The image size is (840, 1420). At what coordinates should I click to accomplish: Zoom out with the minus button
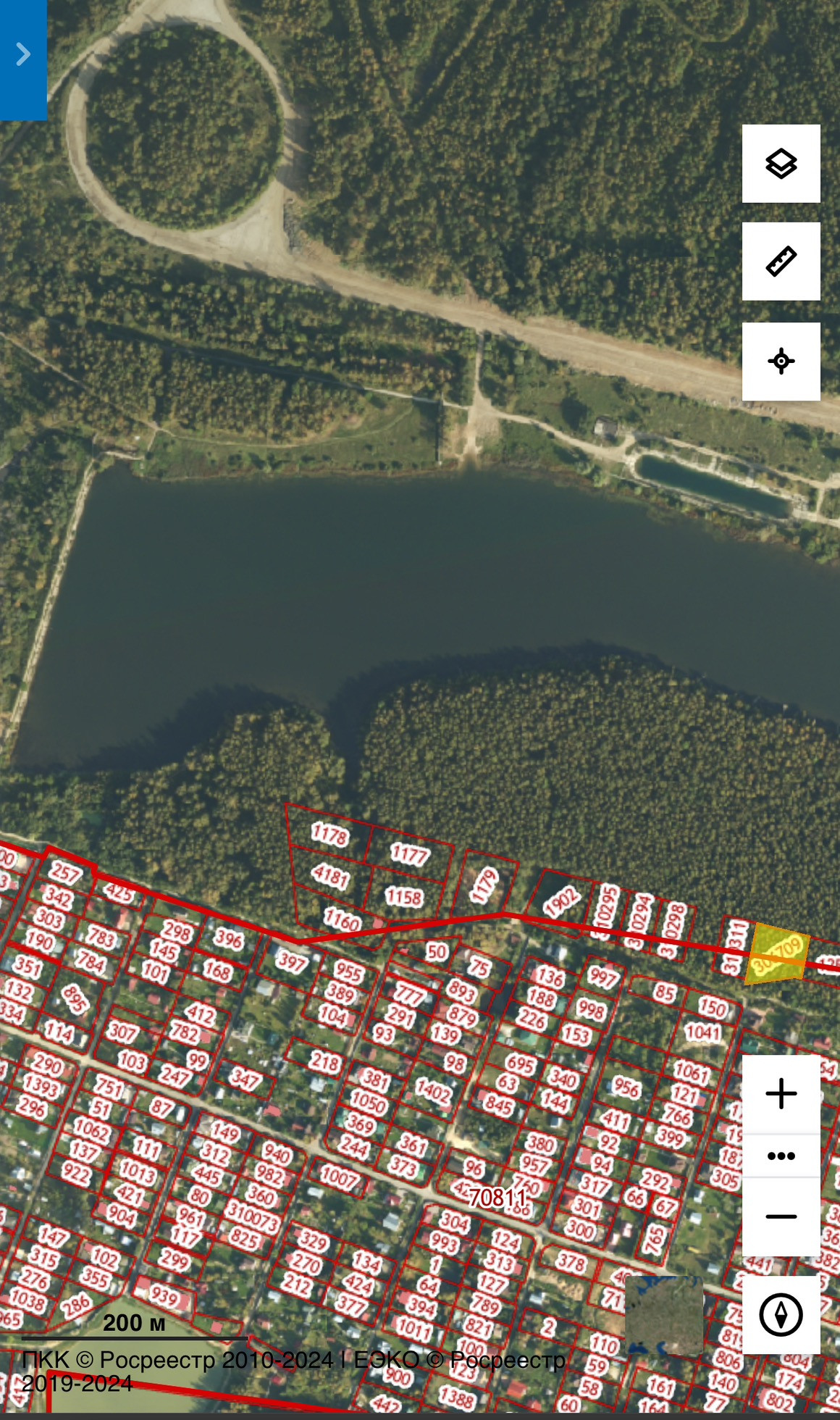[x=781, y=1216]
